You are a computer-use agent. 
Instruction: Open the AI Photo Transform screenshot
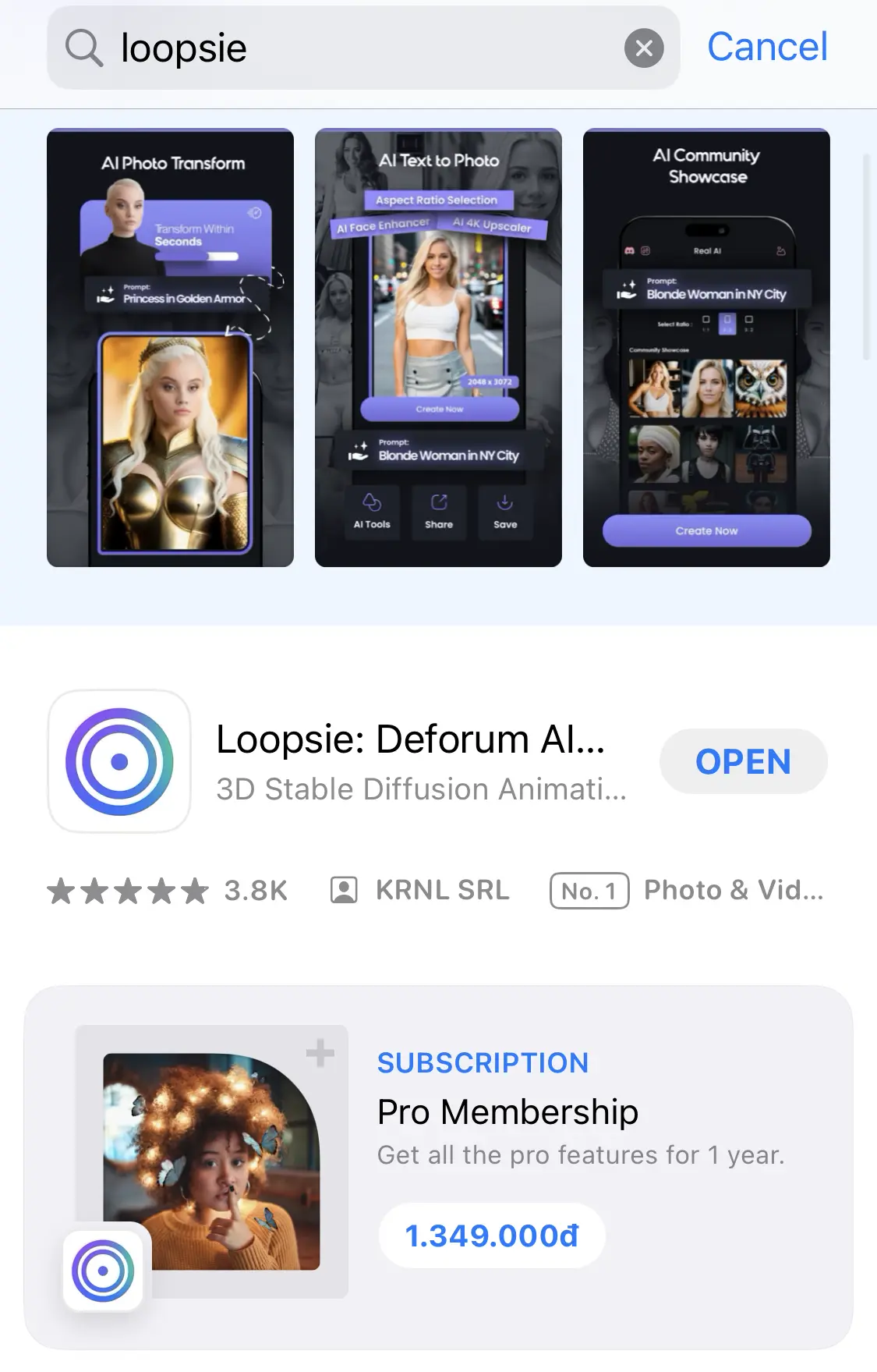point(170,348)
